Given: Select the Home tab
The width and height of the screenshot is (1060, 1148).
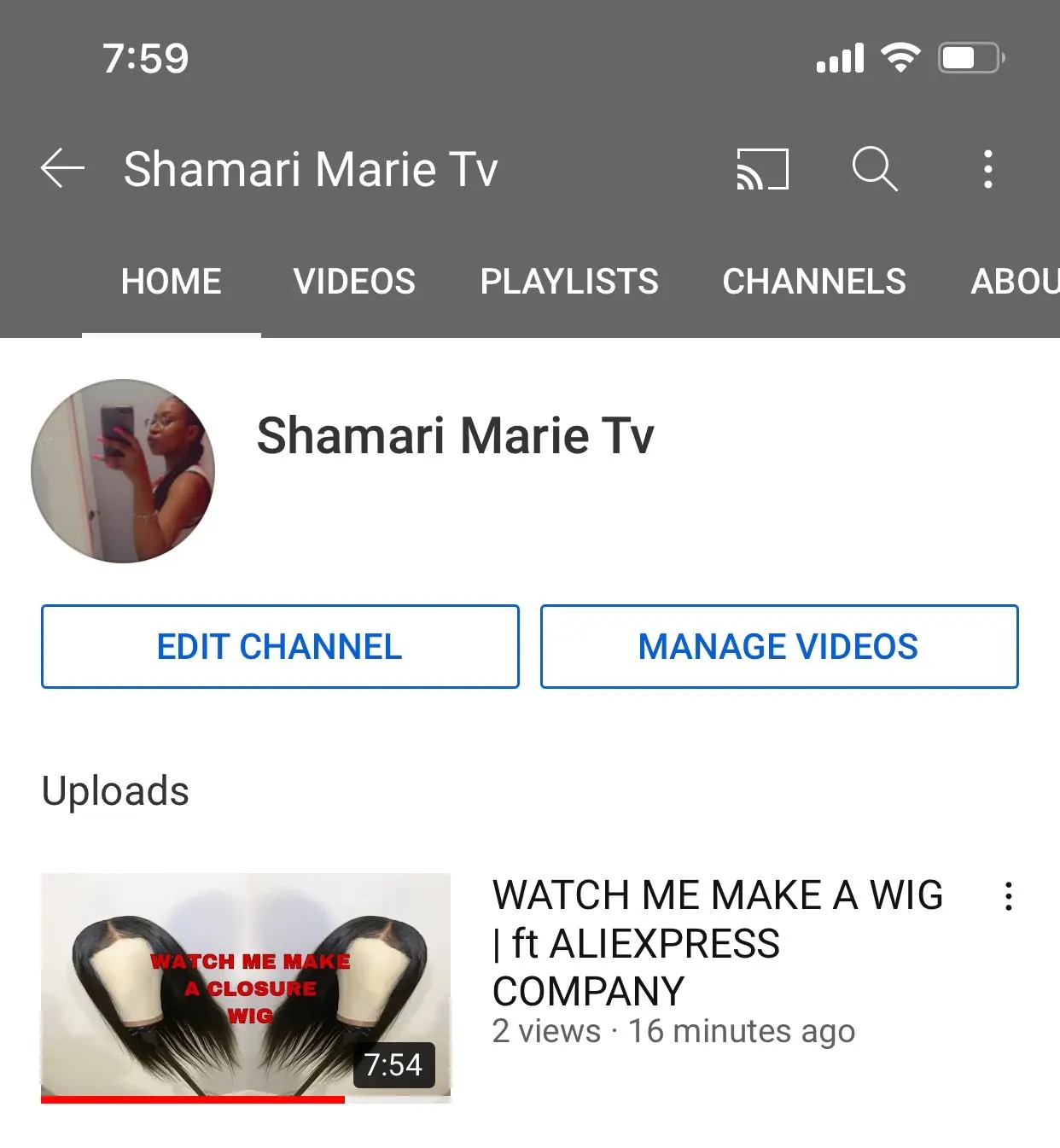Looking at the screenshot, I should pyautogui.click(x=172, y=282).
